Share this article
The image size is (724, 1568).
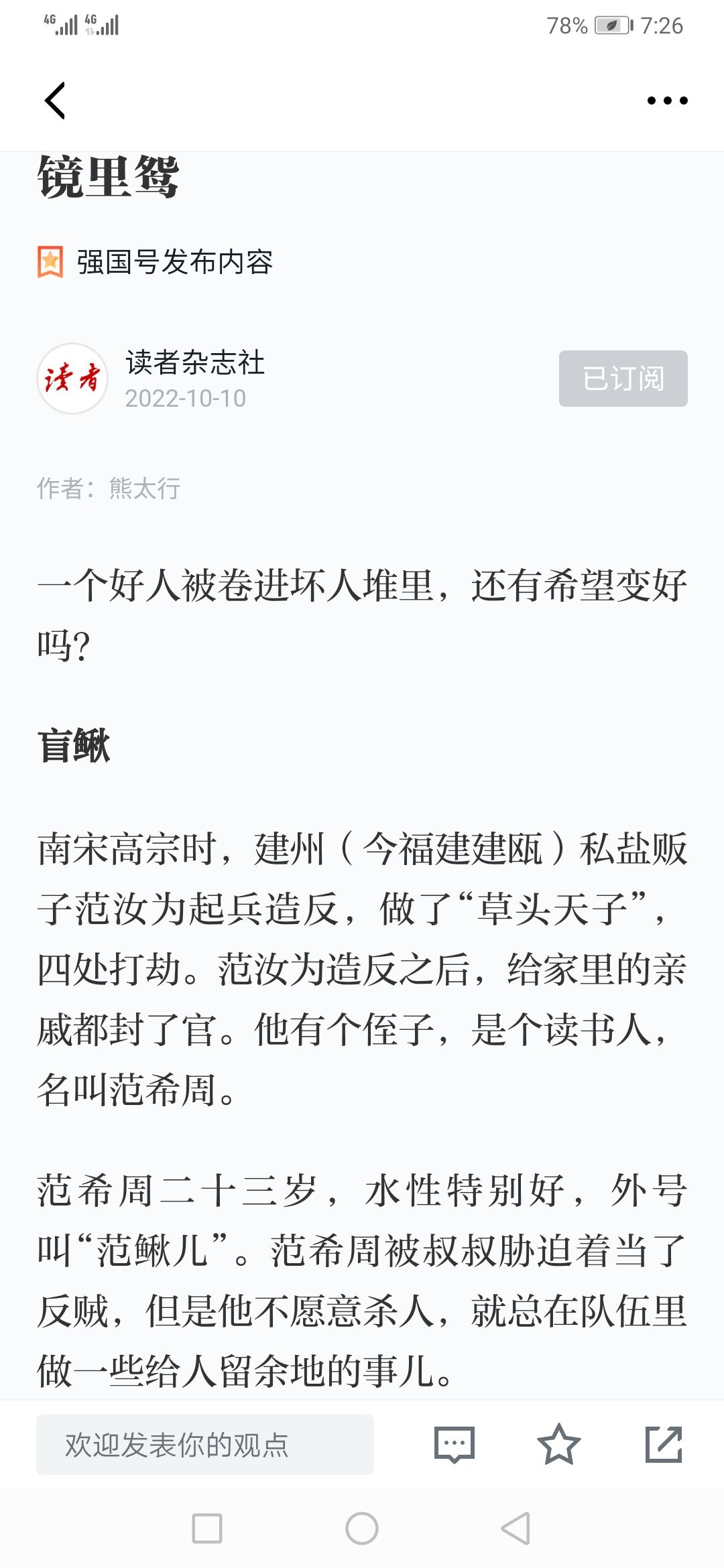tap(664, 1445)
